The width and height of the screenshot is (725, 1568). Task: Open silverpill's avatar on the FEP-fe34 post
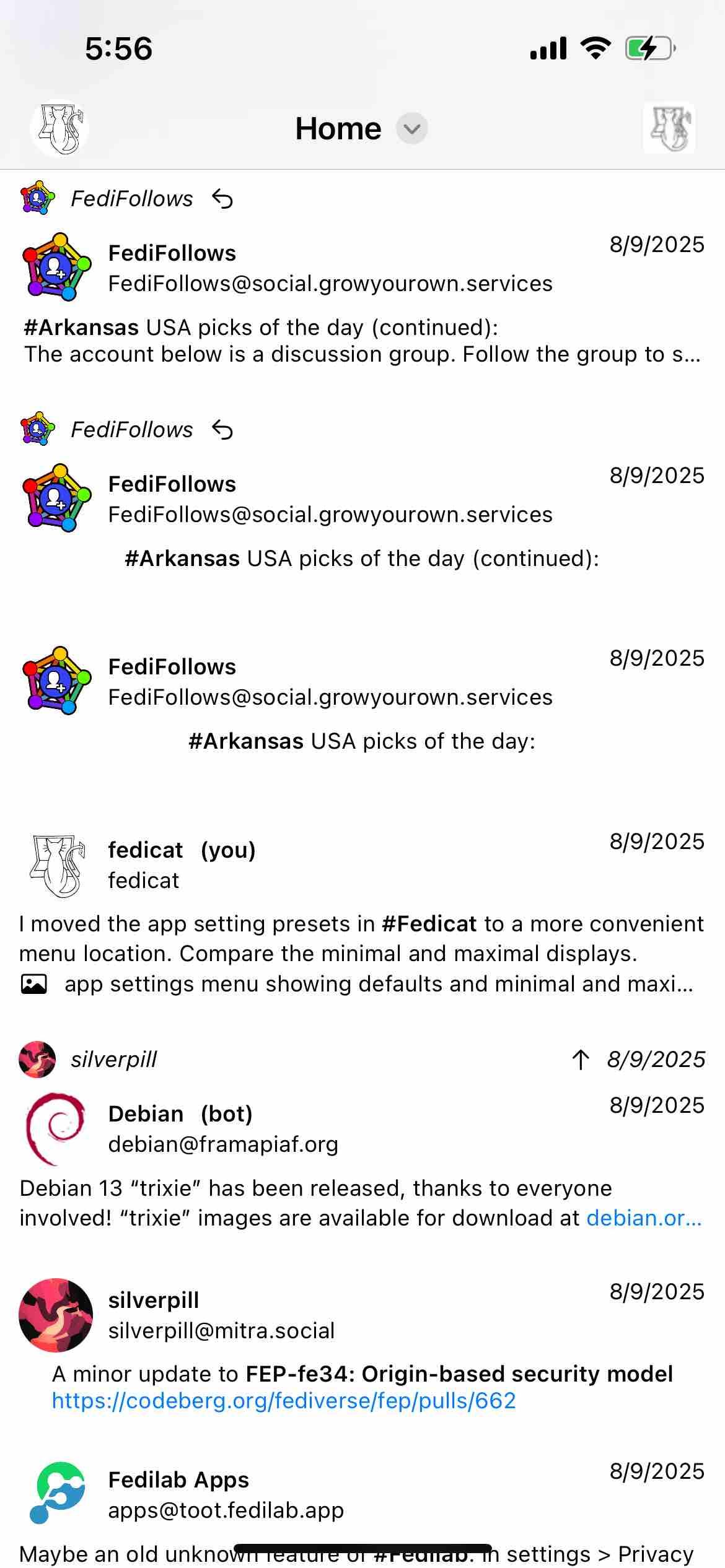coord(56,1315)
